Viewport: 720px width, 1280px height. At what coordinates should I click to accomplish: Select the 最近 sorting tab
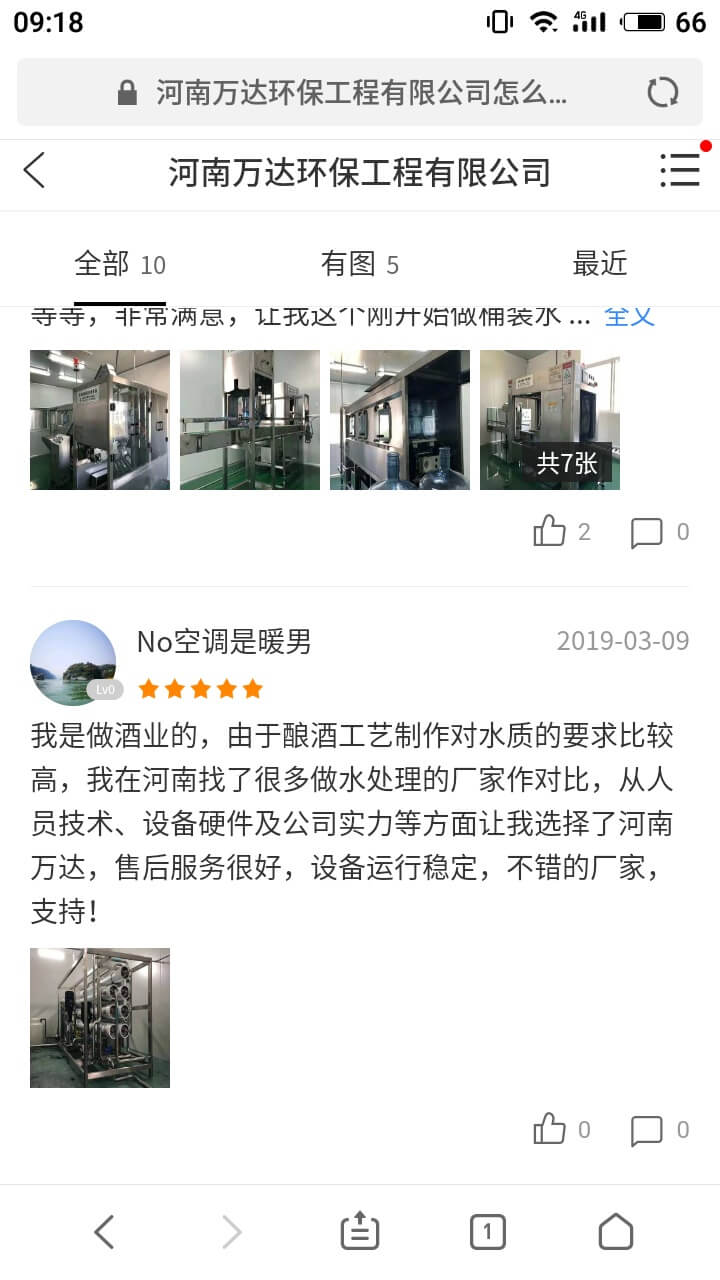pyautogui.click(x=601, y=264)
